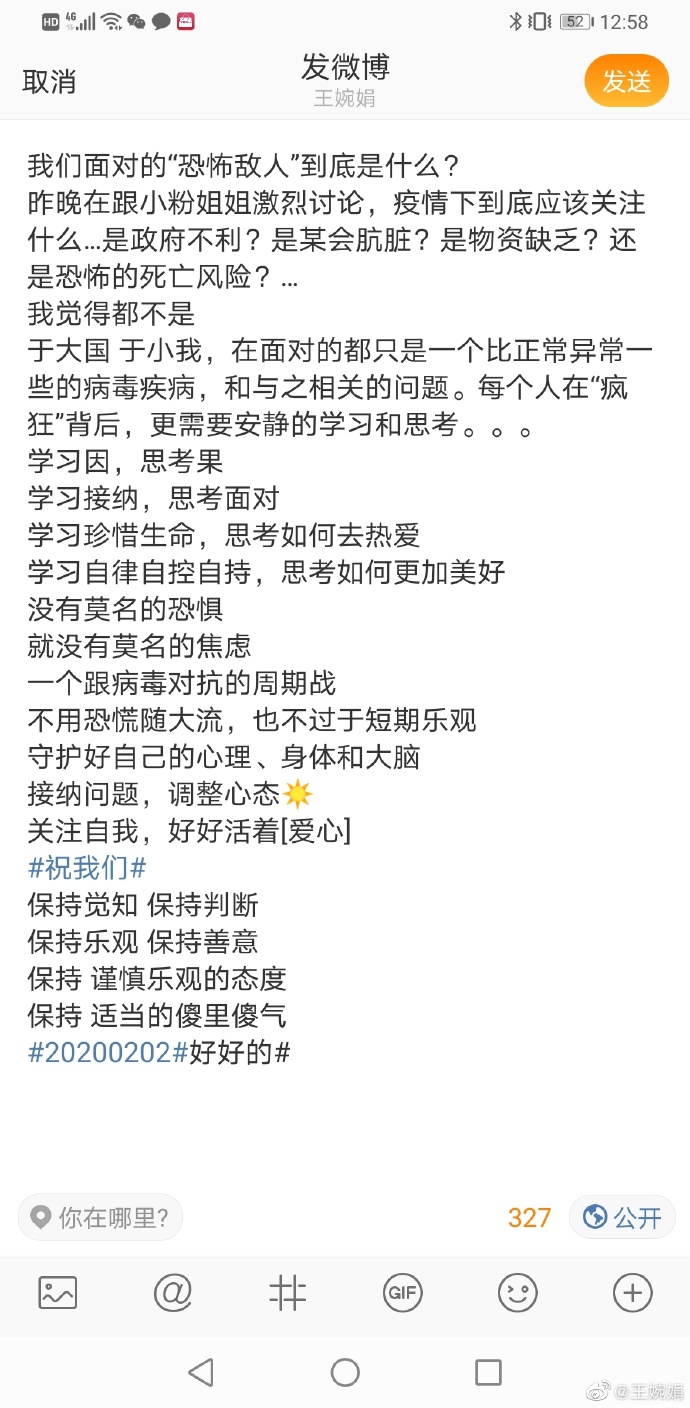
Task: Attach a picture to the post
Action: [57, 1293]
